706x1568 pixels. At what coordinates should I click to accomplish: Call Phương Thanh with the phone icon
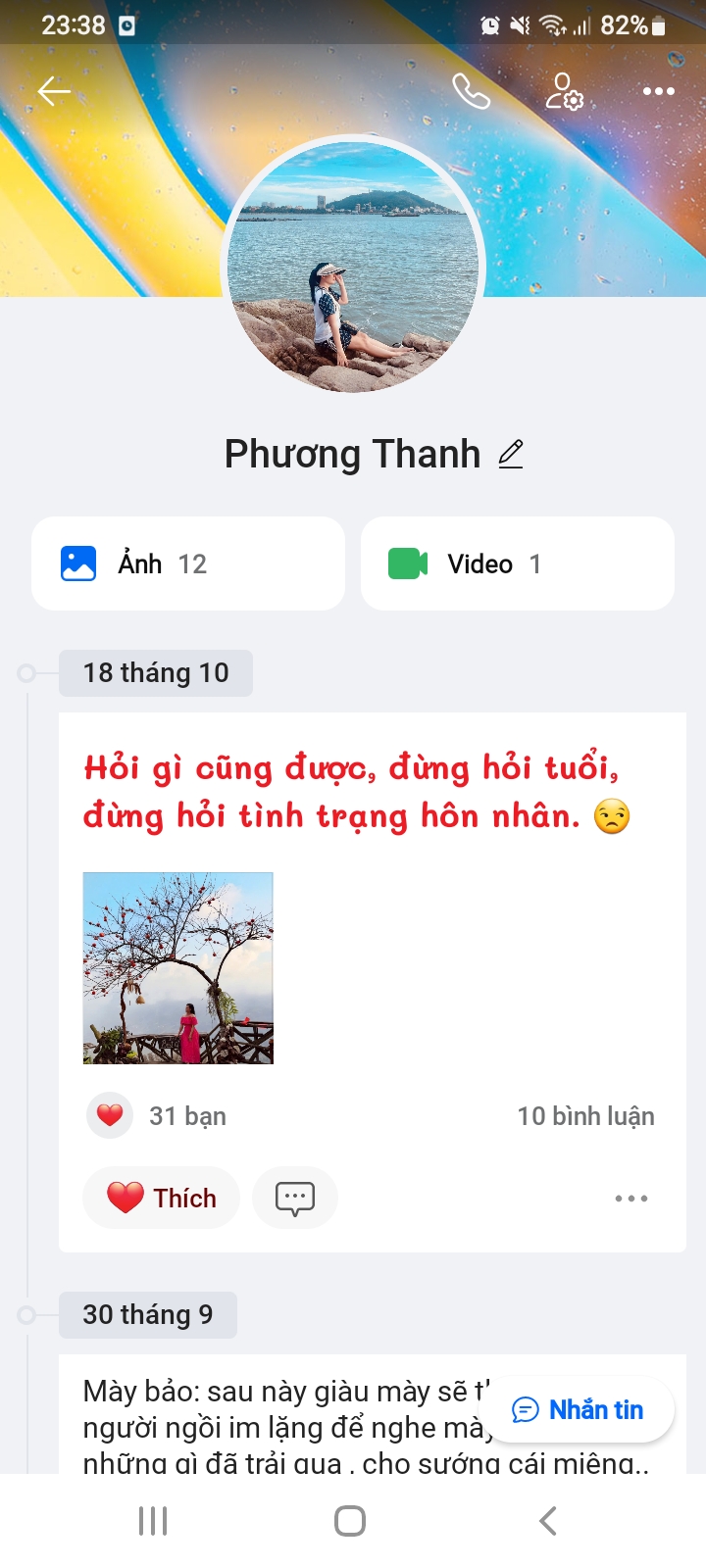click(x=471, y=91)
